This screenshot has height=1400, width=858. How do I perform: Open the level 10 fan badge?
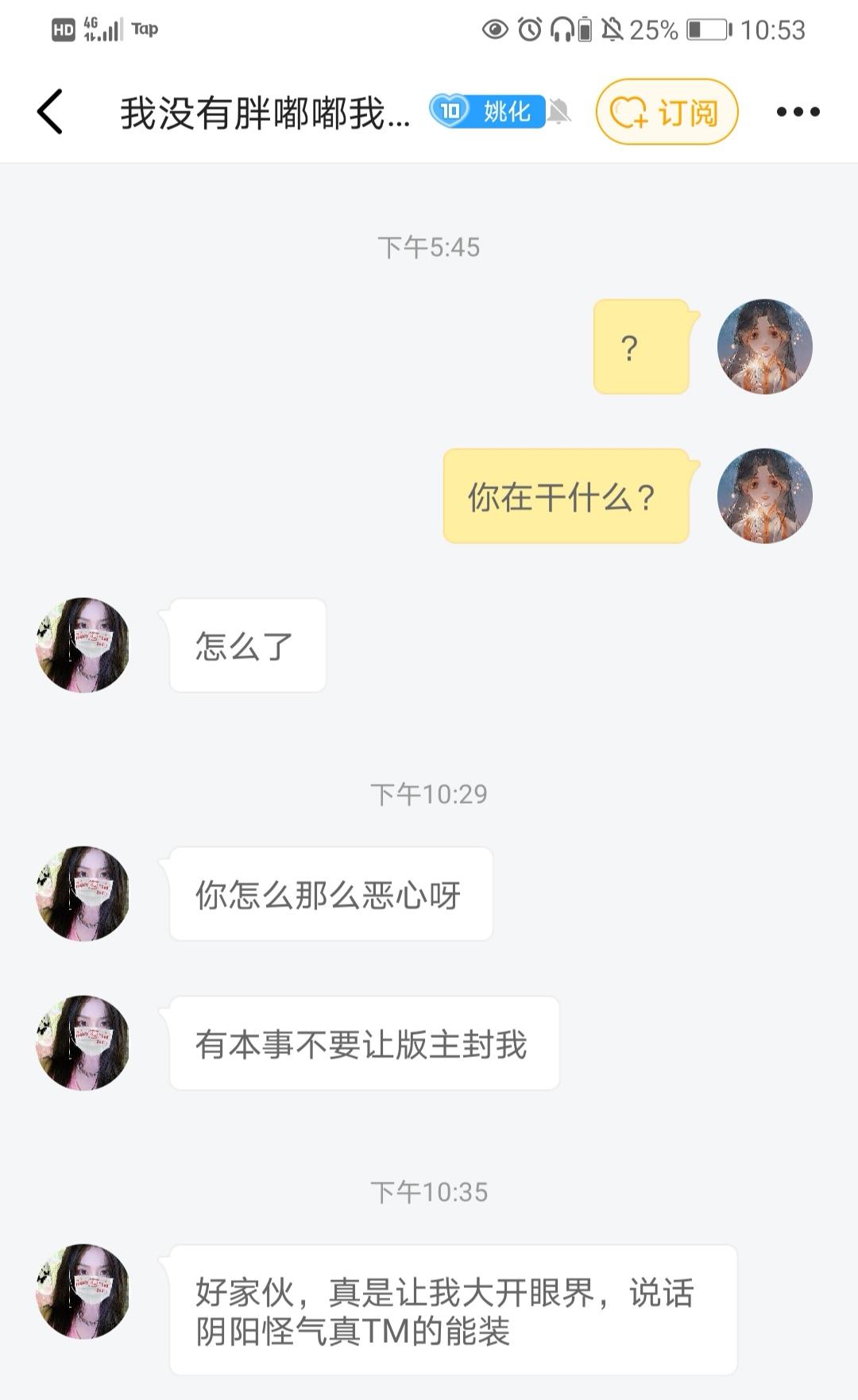tap(487, 112)
